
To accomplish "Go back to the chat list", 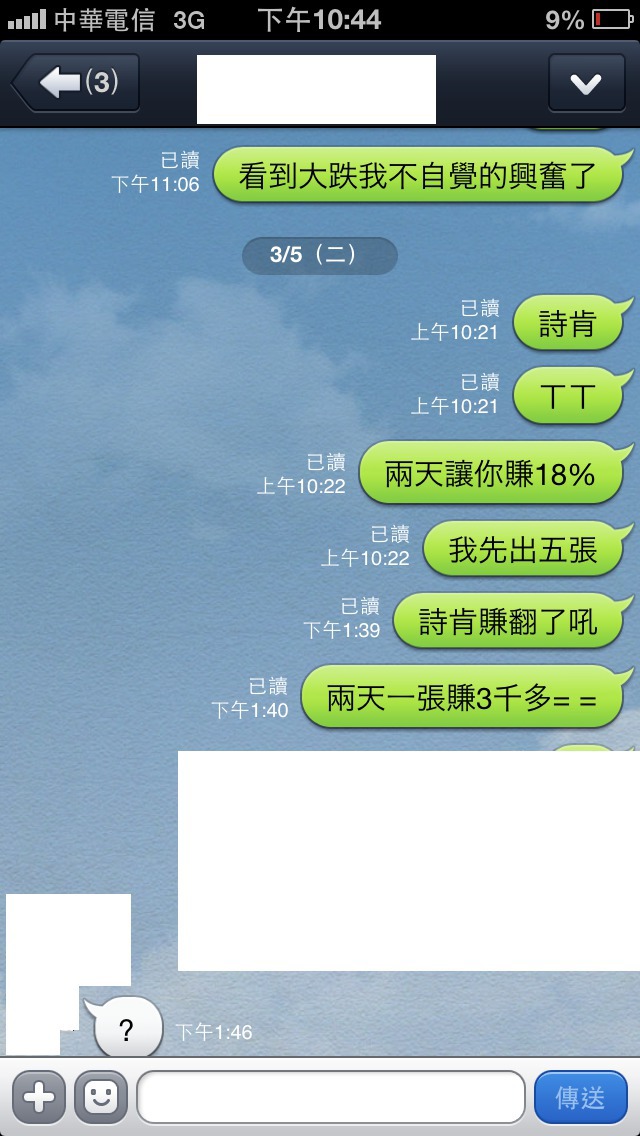I will 75,83.
